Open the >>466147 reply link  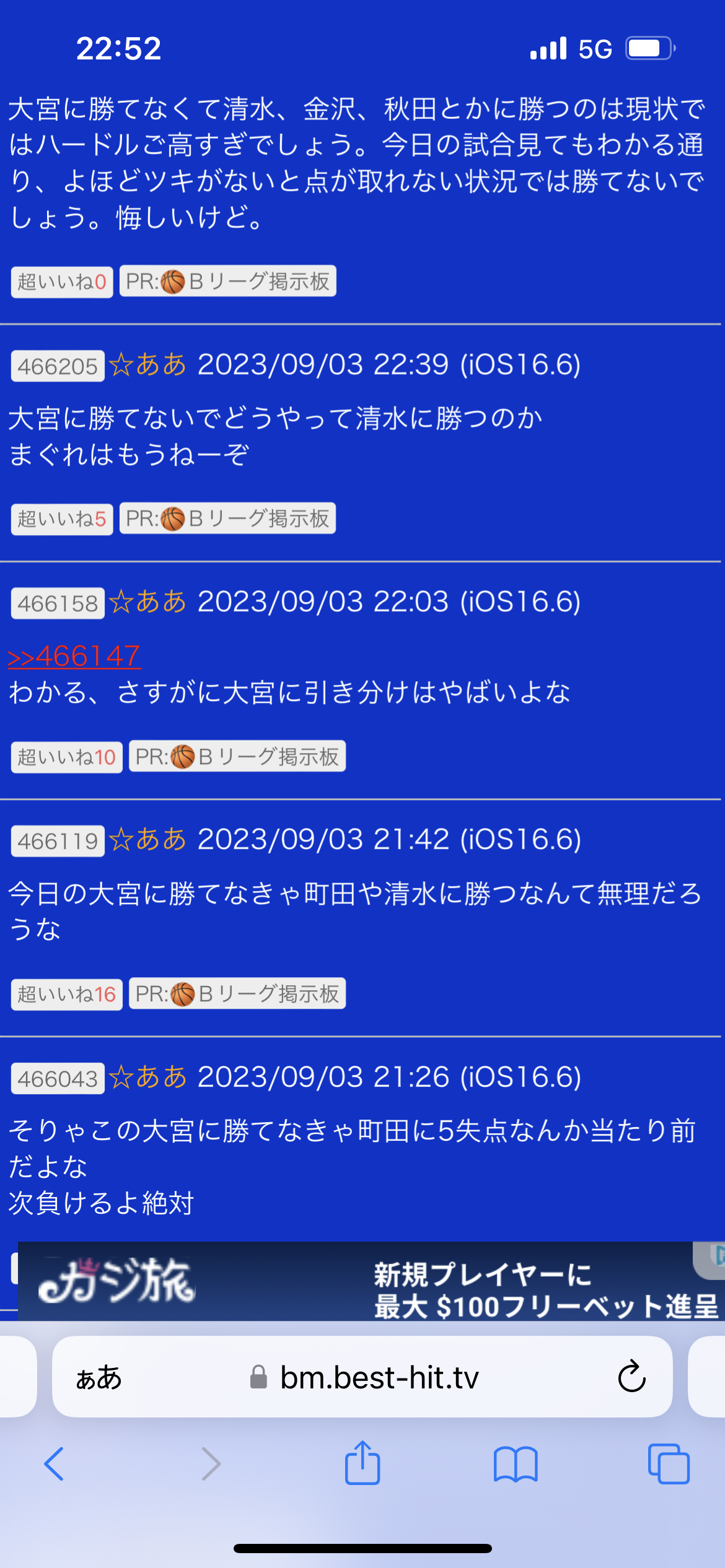click(74, 656)
